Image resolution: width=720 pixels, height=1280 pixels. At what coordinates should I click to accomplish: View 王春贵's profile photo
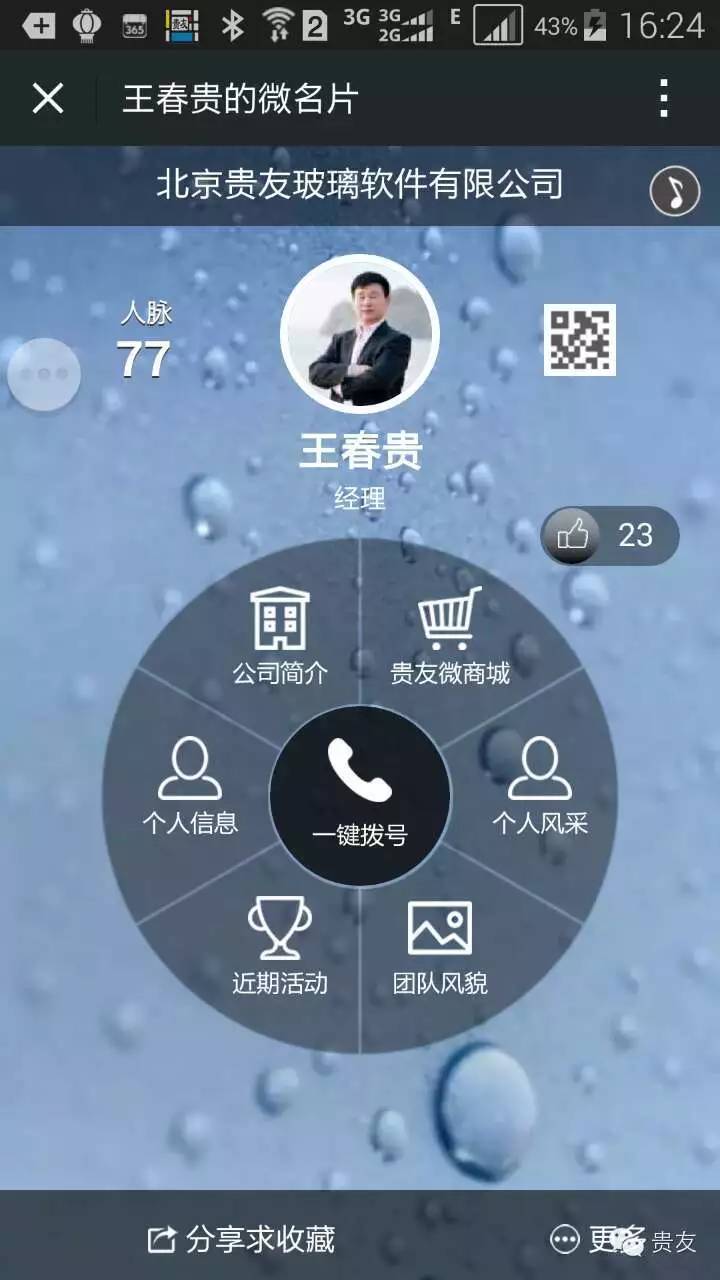pyautogui.click(x=360, y=335)
